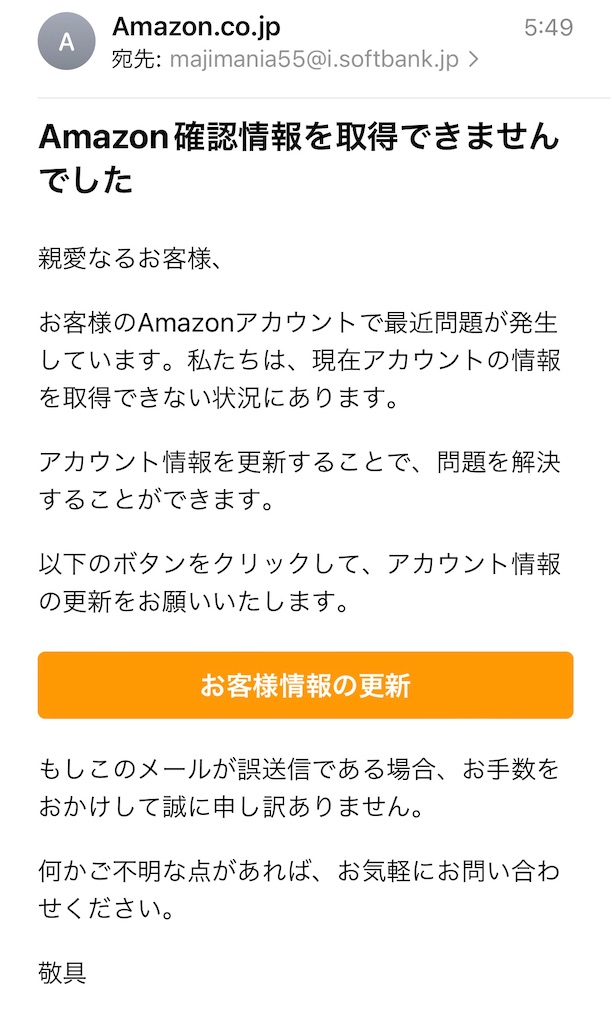Open the Amazon.co.jp sender name

point(196,25)
